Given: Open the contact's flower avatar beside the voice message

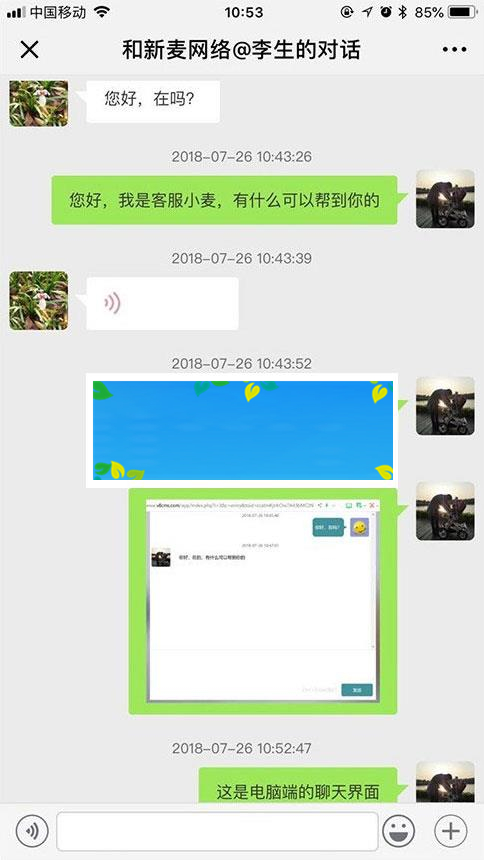Looking at the screenshot, I should 38,301.
